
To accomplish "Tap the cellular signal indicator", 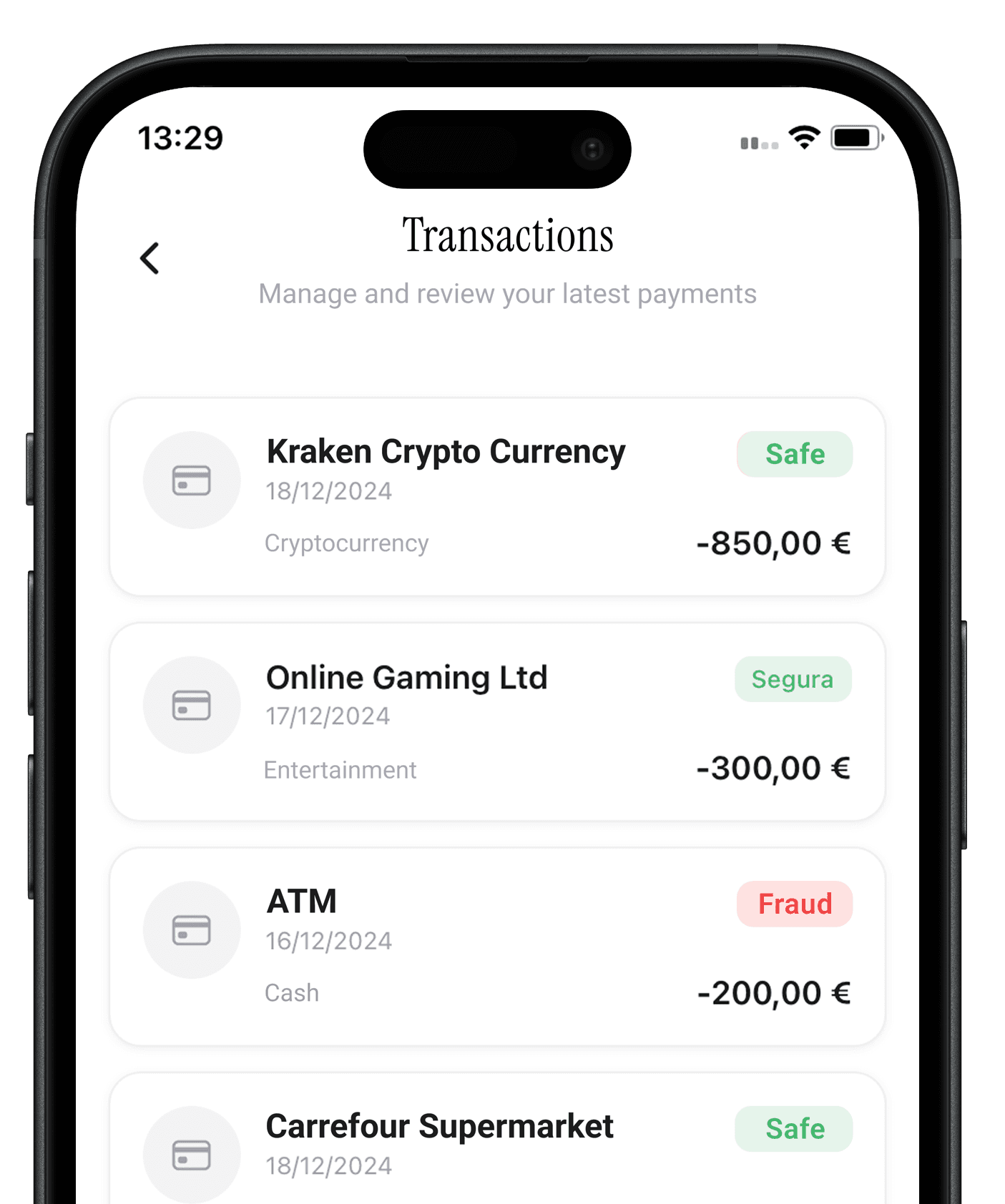I will point(758,142).
